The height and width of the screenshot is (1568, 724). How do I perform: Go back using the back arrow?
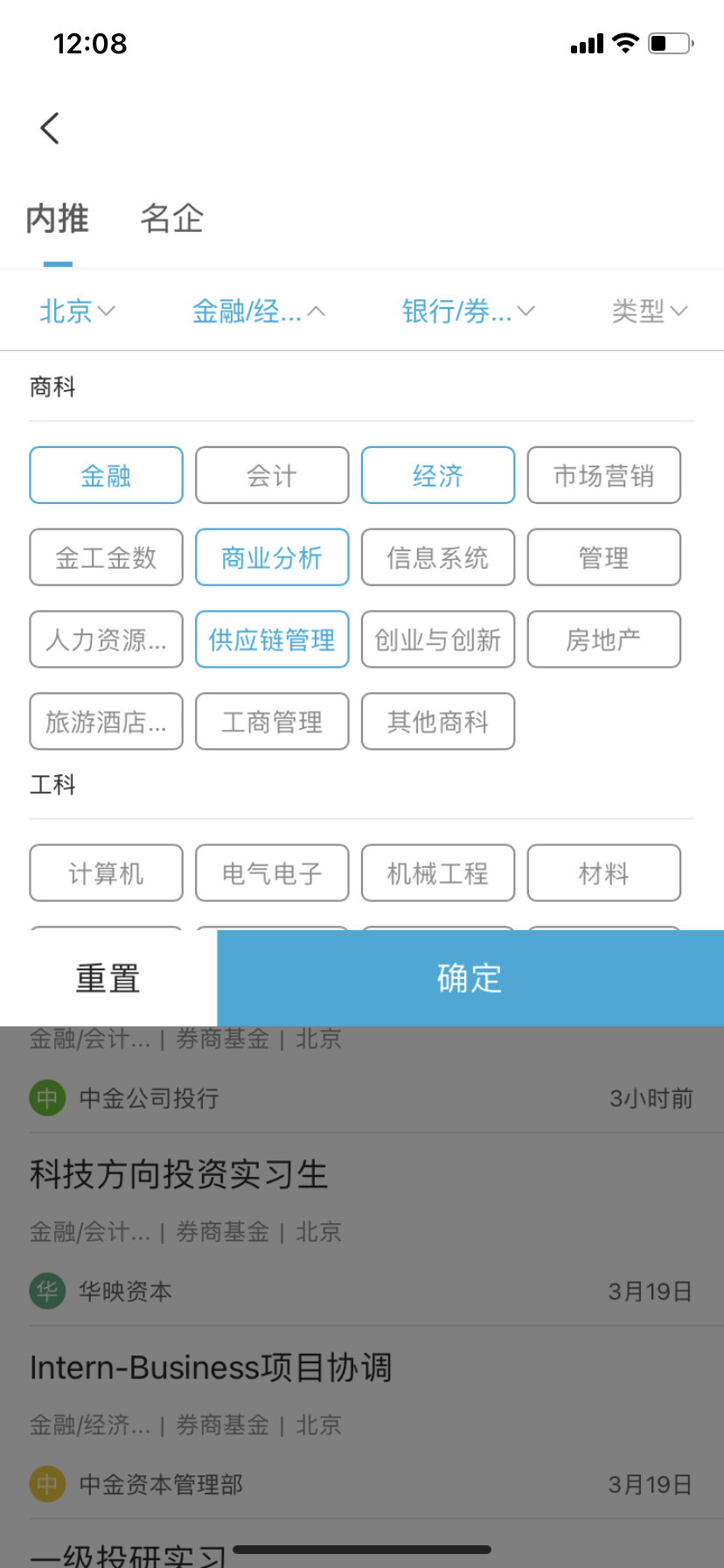click(51, 129)
